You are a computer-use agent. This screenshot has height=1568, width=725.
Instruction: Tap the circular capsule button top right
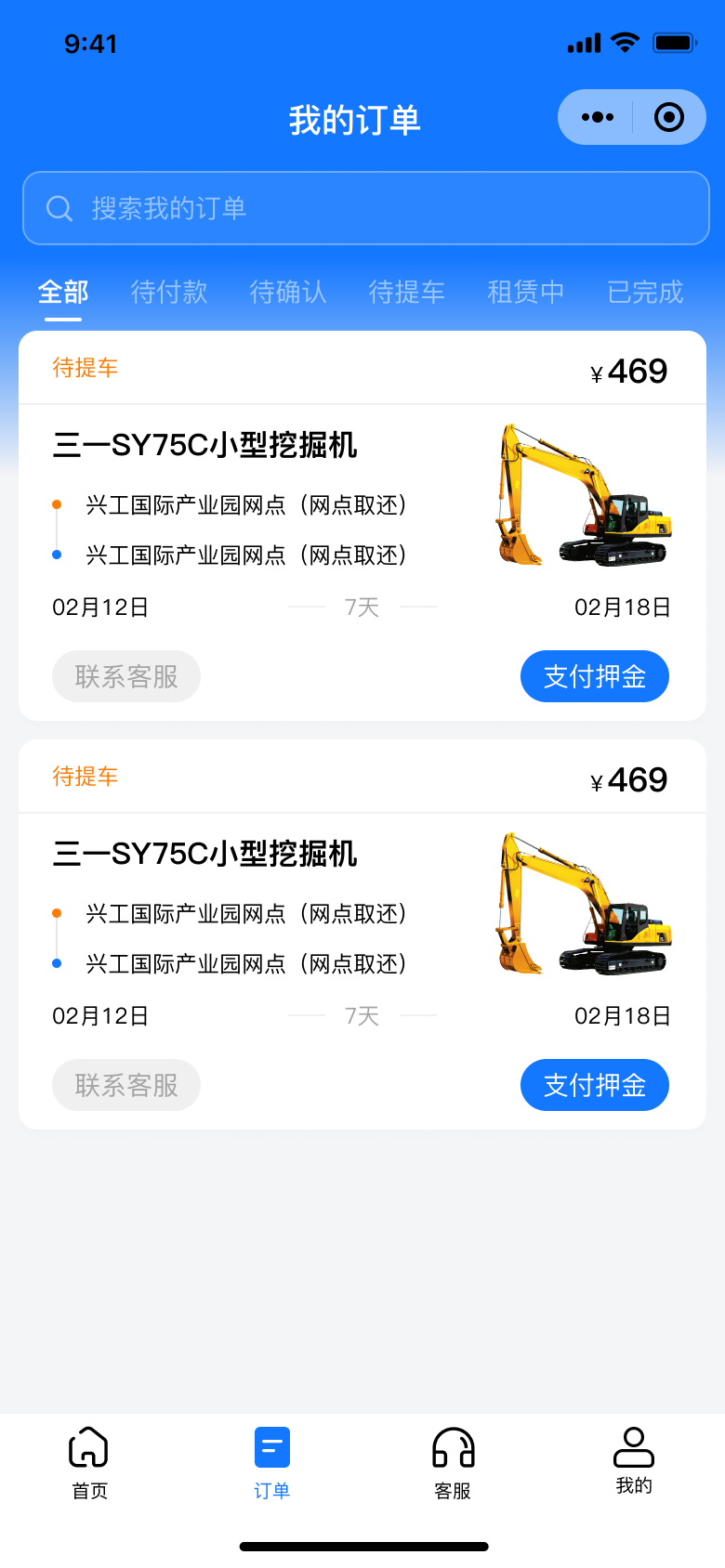click(x=668, y=117)
